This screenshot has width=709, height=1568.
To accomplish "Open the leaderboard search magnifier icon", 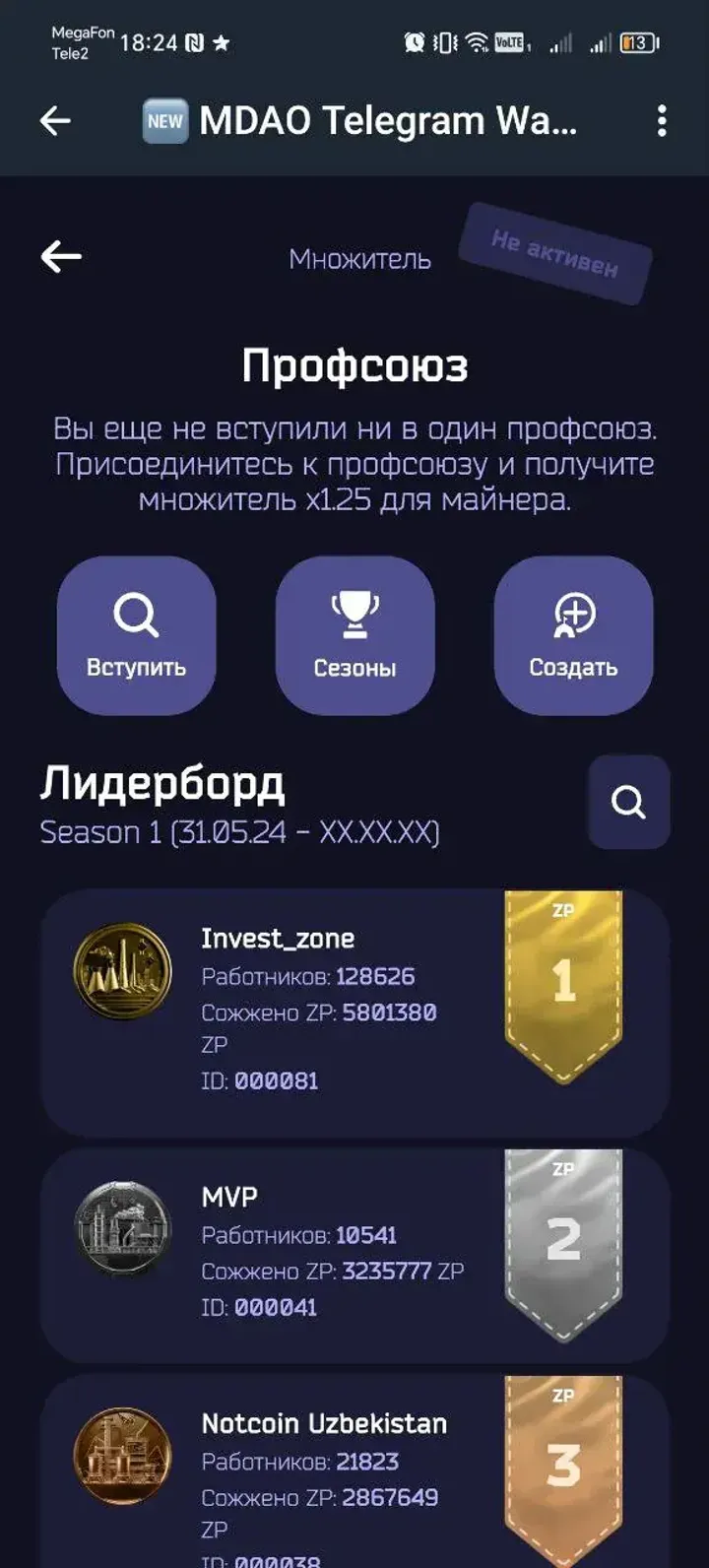I will click(x=629, y=802).
